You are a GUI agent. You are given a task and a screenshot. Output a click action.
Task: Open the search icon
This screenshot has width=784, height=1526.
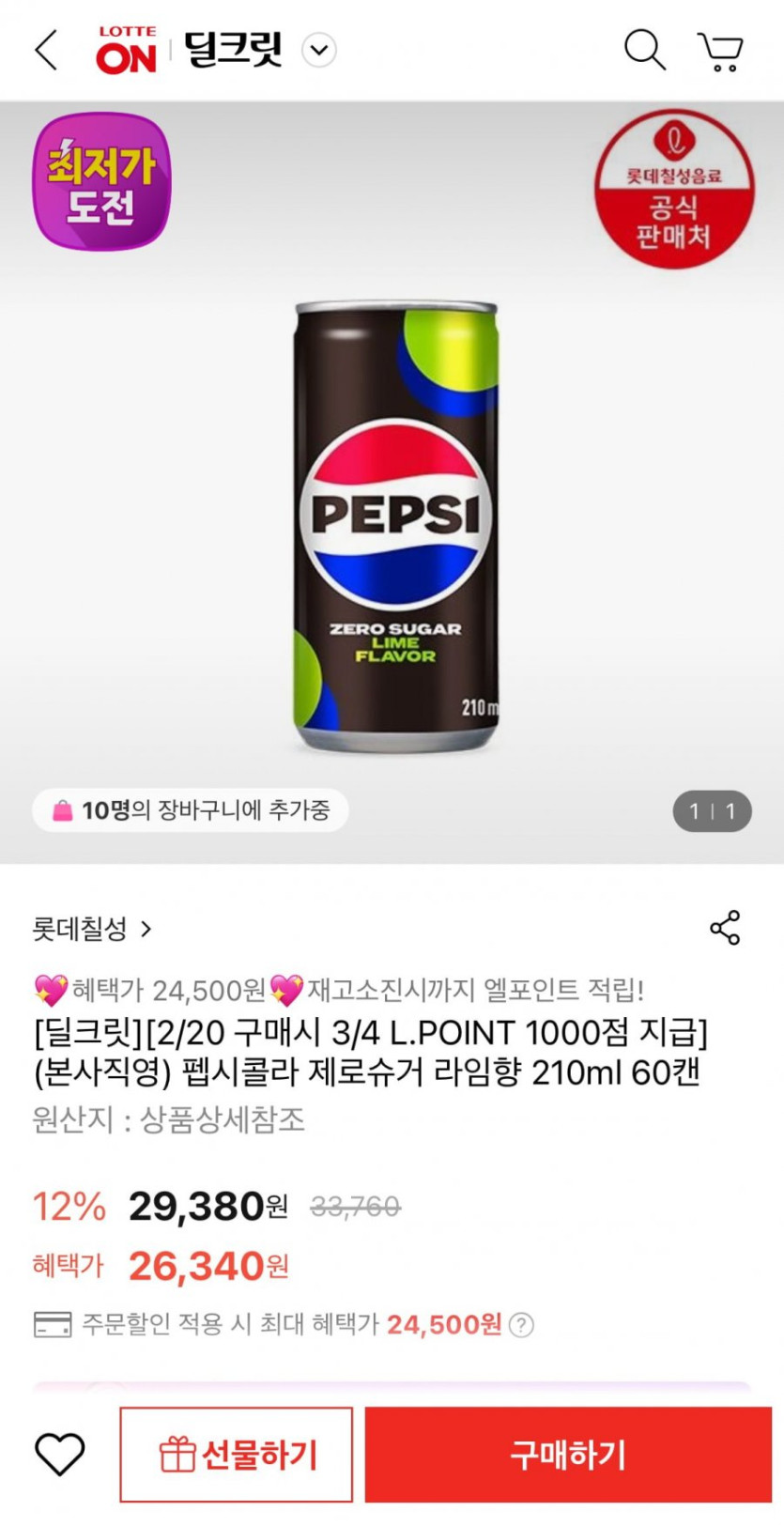pos(644,50)
